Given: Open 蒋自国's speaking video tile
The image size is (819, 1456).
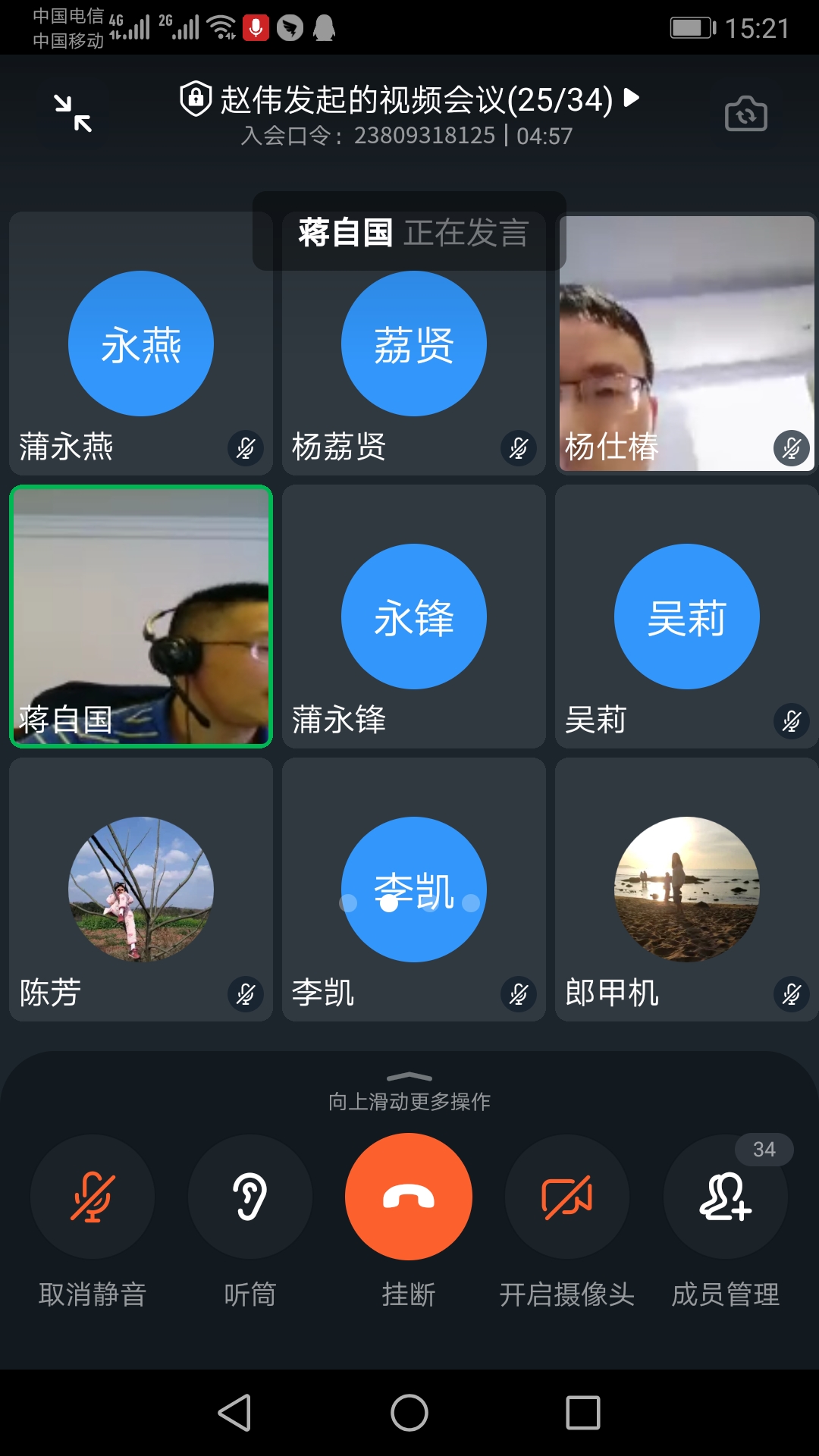Looking at the screenshot, I should coord(141,617).
